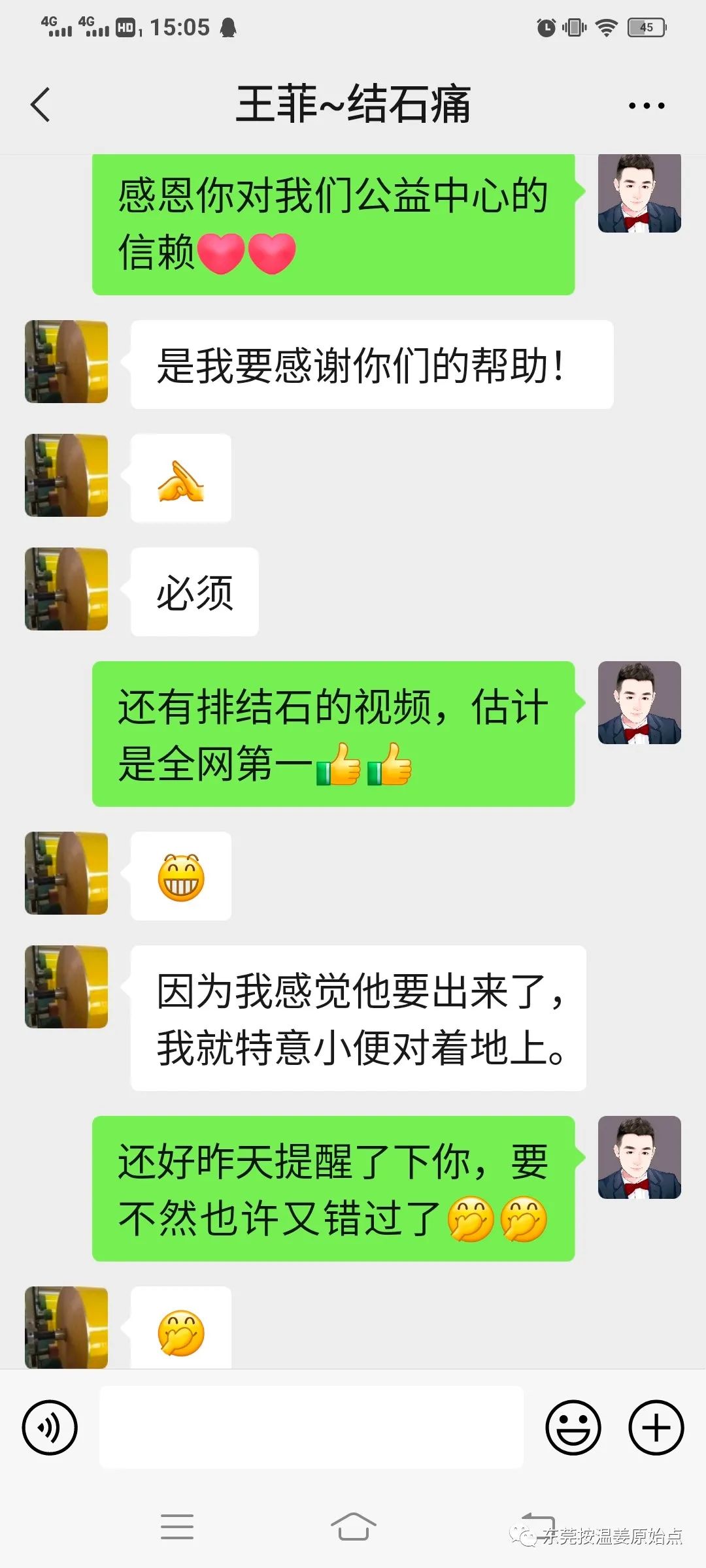The width and height of the screenshot is (706, 1568).
Task: Go back from the 王菲~结石痛 chat
Action: point(41,105)
